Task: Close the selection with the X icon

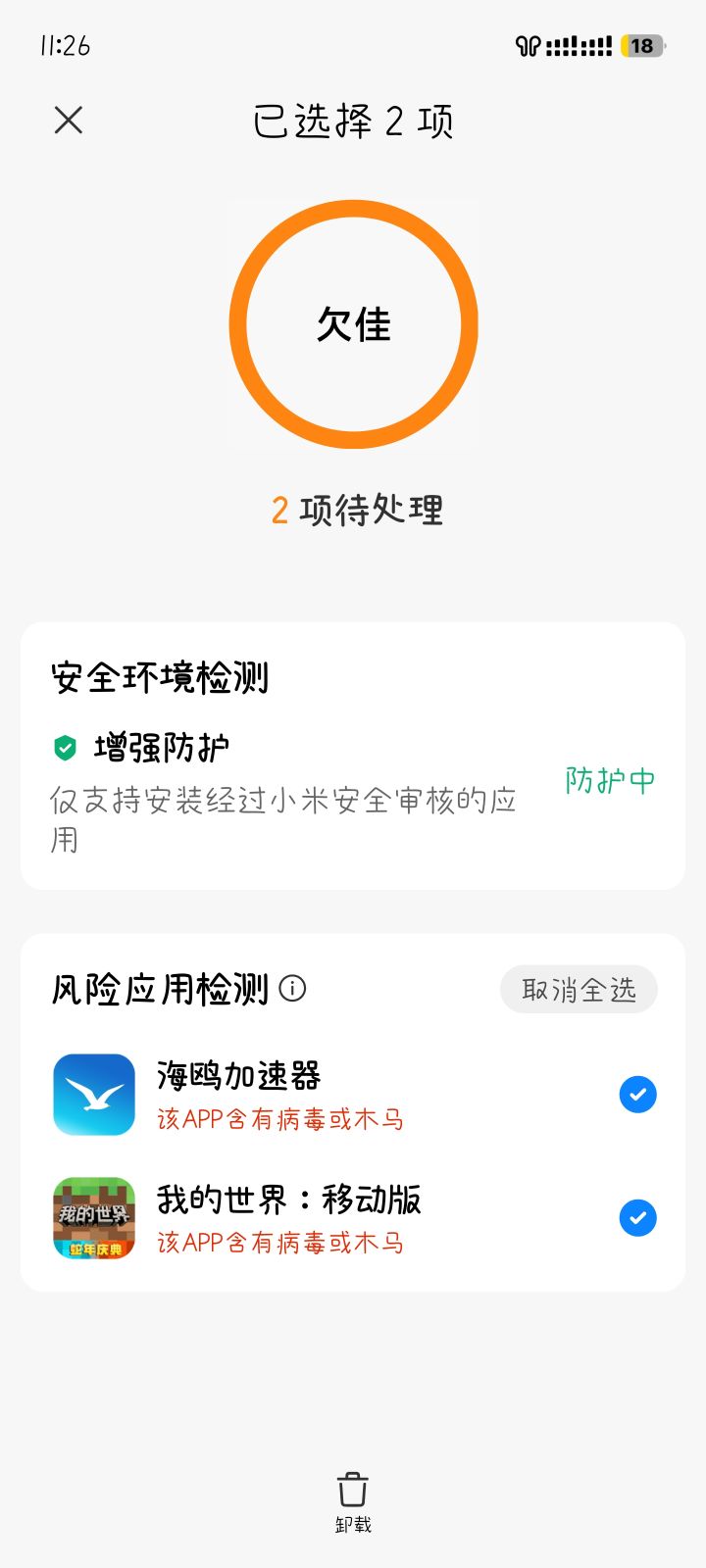Action: pos(69,121)
